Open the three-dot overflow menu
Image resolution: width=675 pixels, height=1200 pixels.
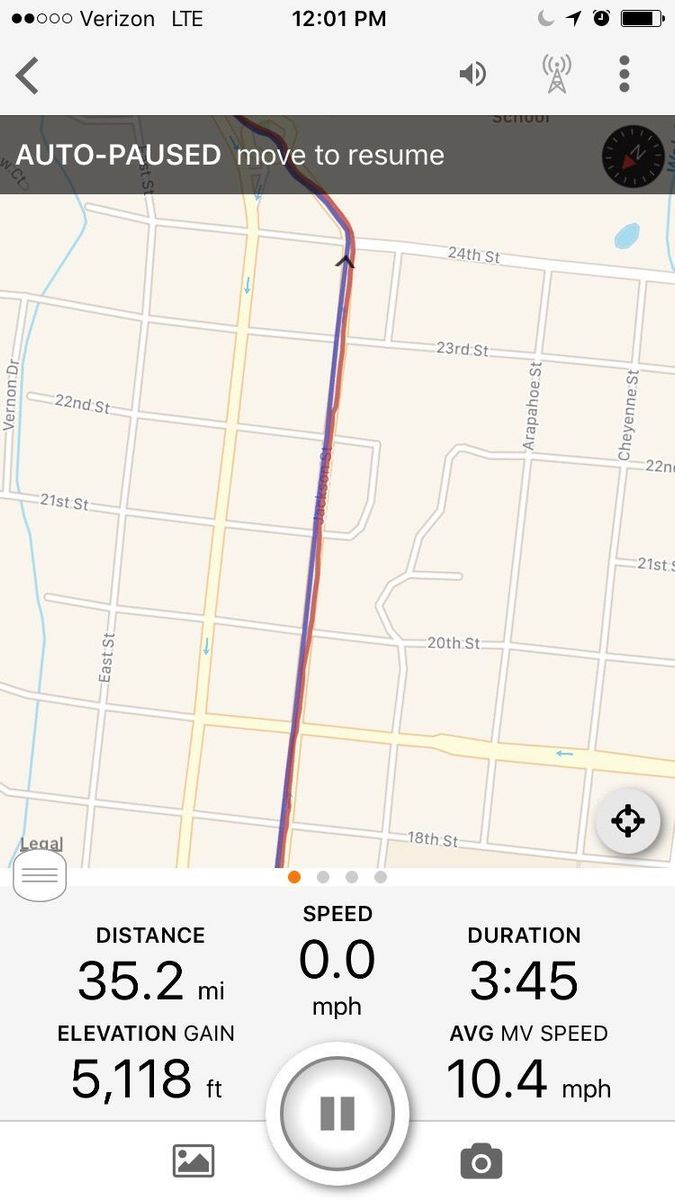pyautogui.click(x=624, y=75)
